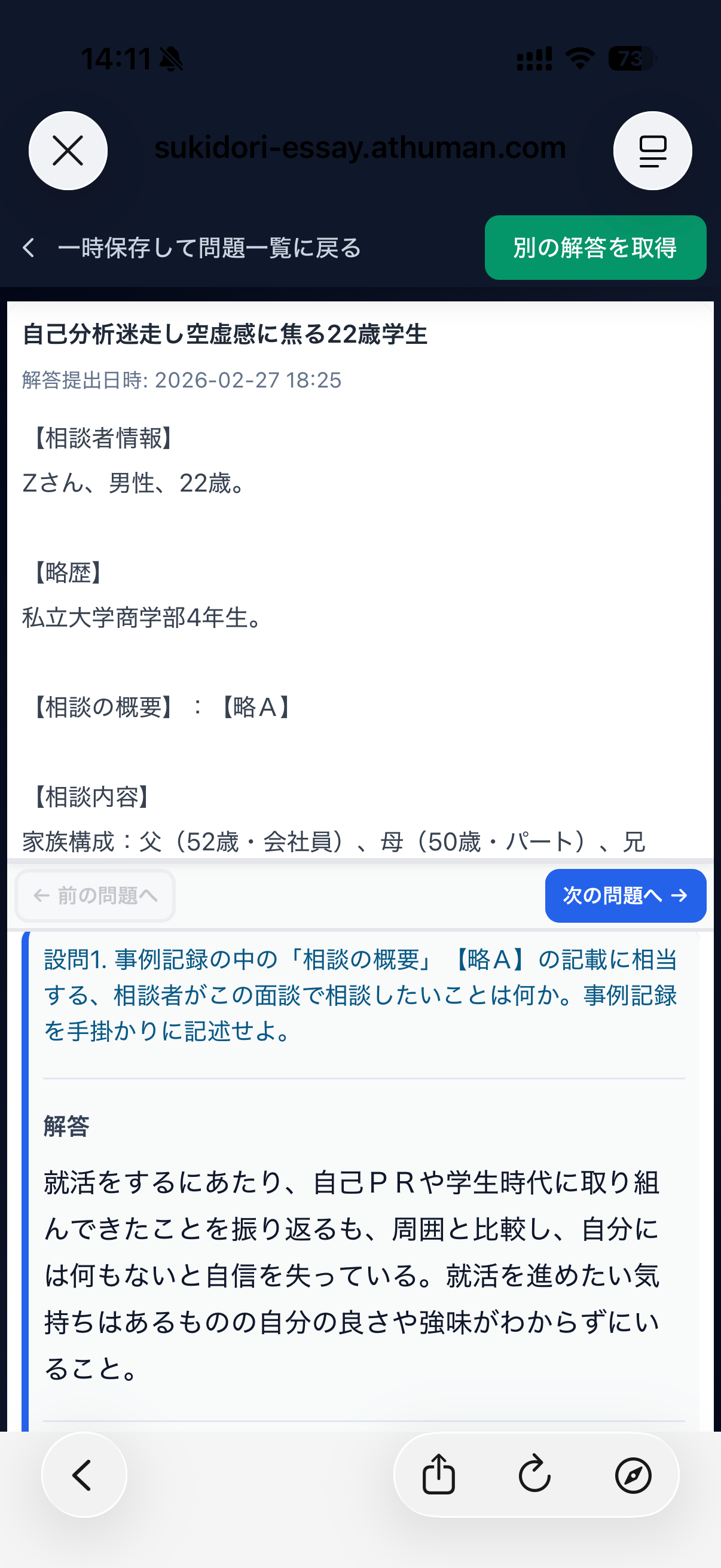Viewport: 721px width, 1568px height.
Task: Share this page
Action: coord(439,1474)
